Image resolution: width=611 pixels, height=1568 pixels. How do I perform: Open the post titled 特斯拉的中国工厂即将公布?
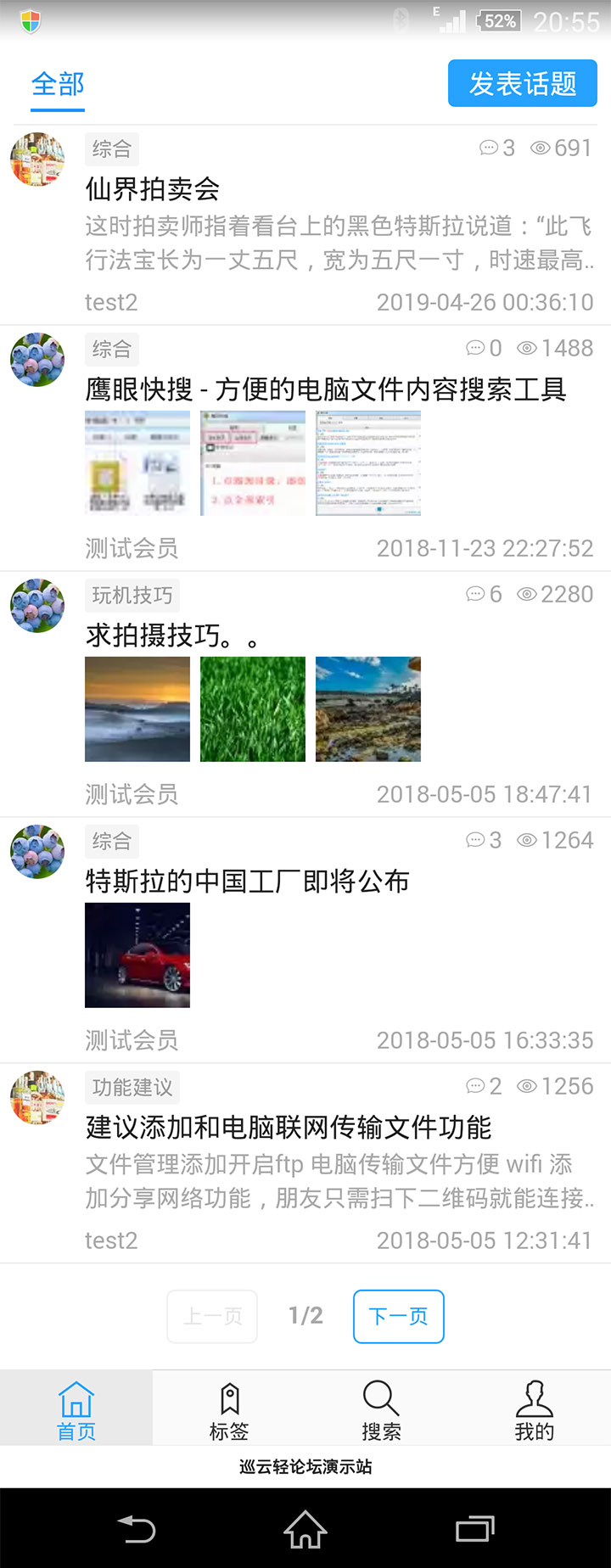click(246, 881)
